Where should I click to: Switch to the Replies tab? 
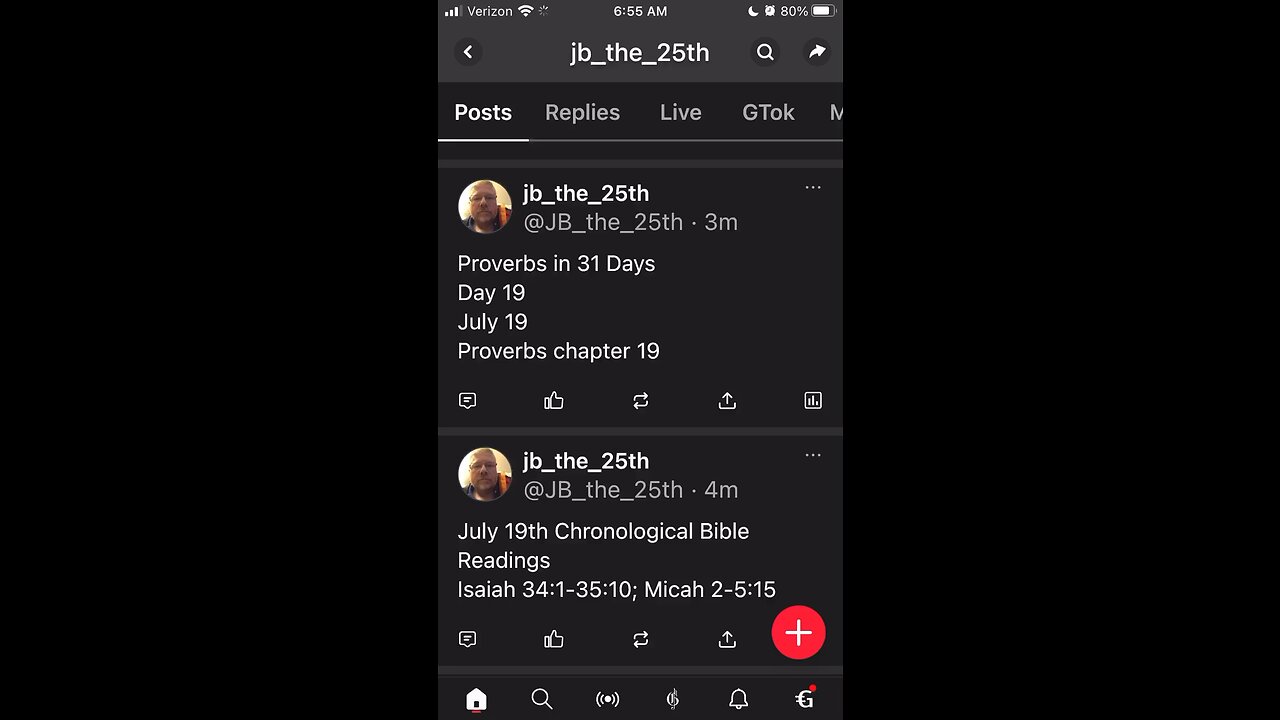582,113
